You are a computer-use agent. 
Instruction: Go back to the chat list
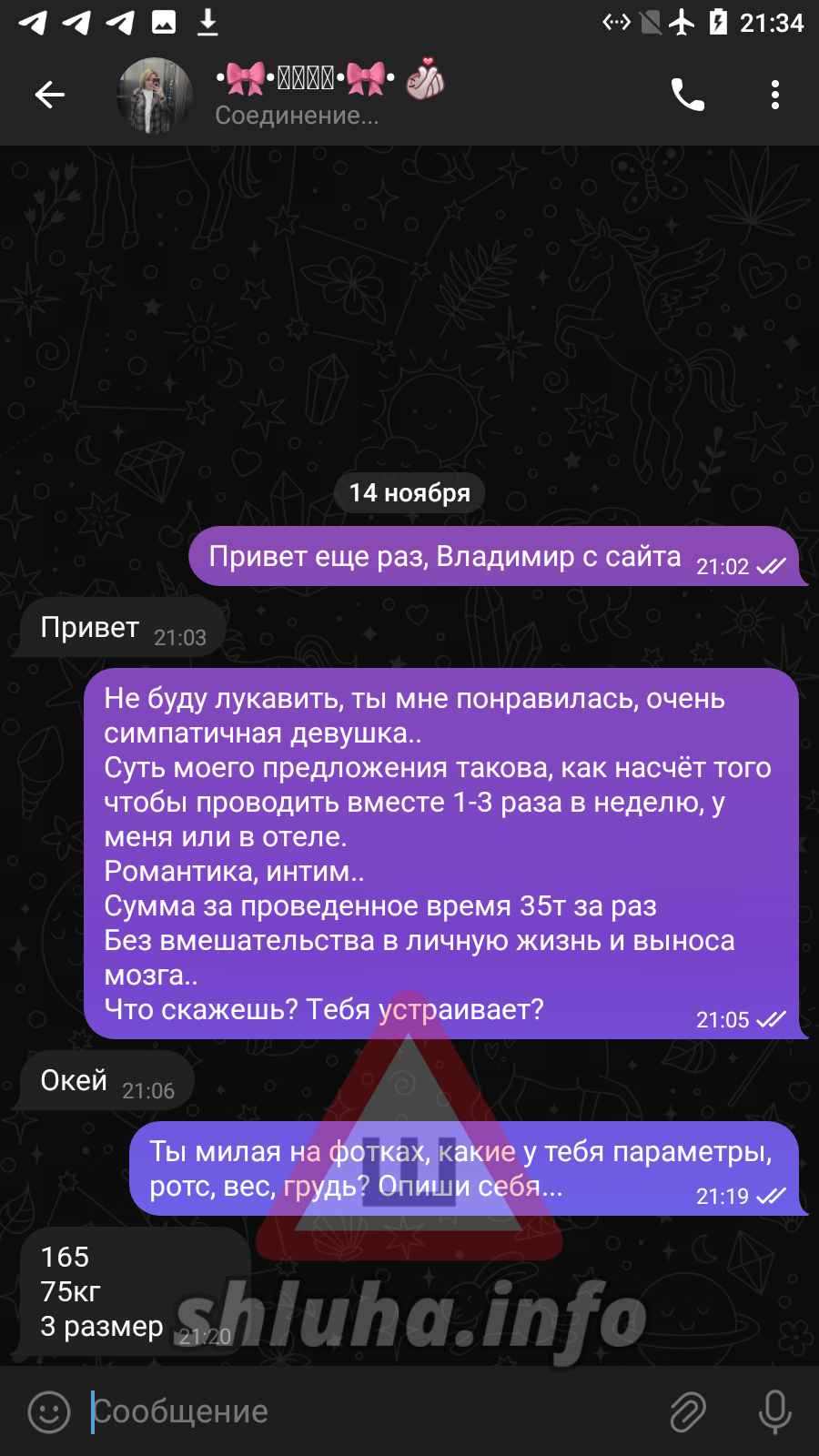[50, 95]
